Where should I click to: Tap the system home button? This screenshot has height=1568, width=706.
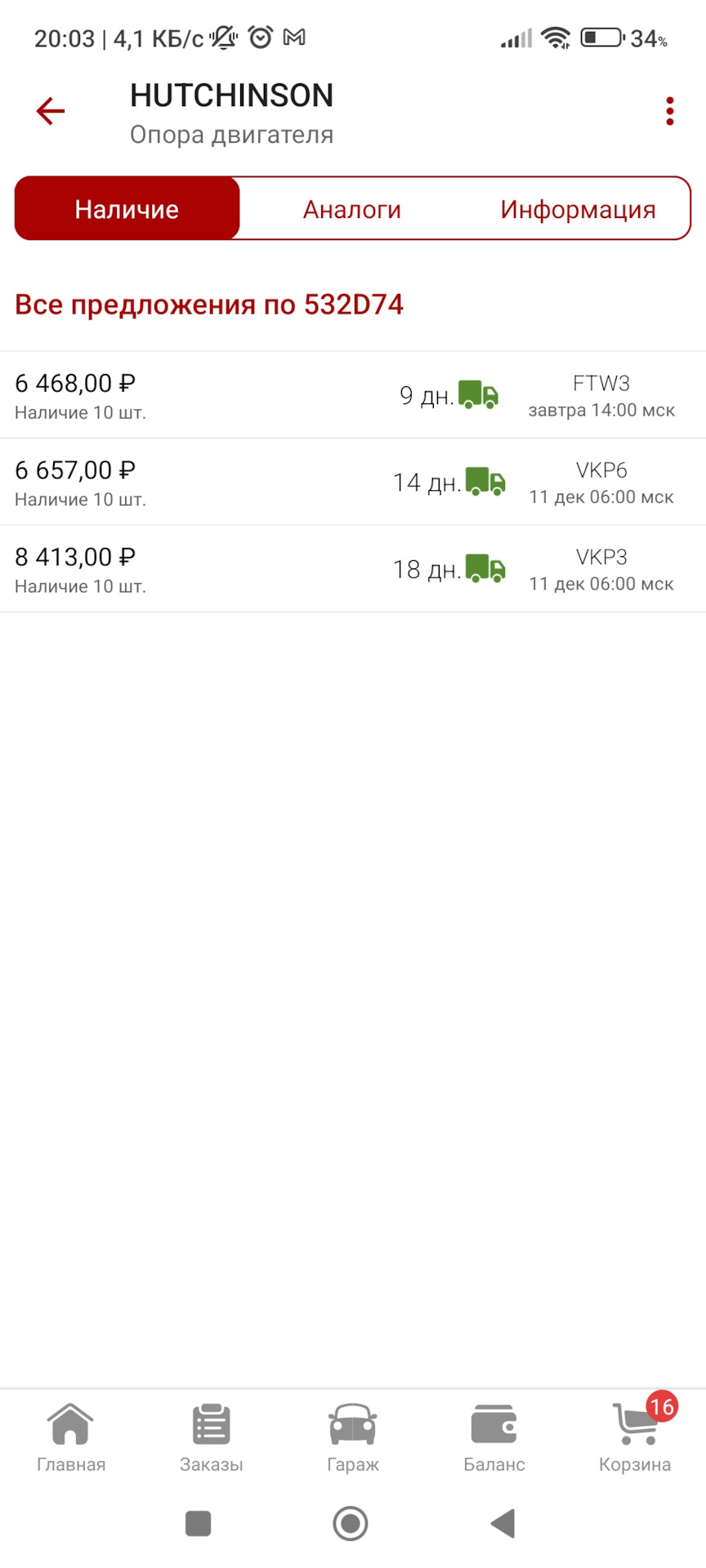click(351, 1524)
